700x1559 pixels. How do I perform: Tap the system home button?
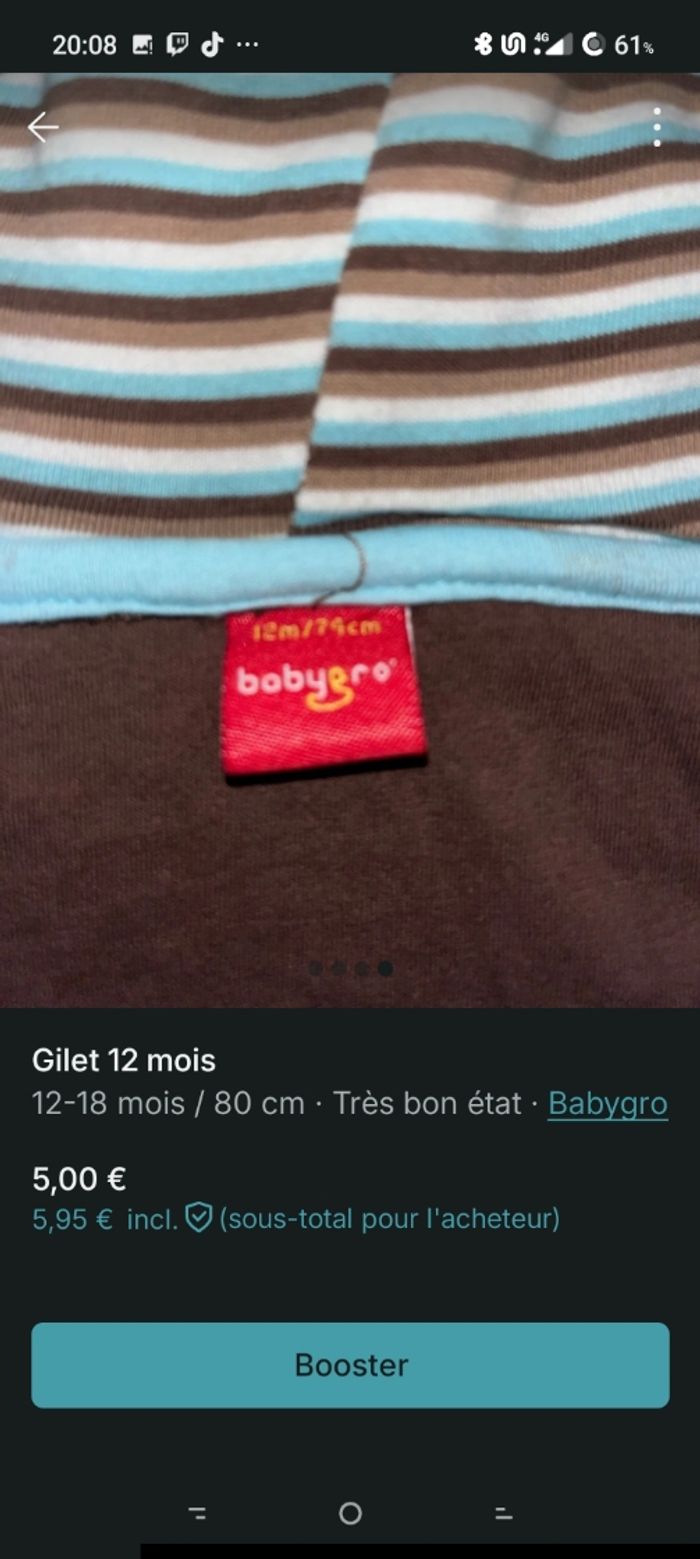pos(350,1514)
